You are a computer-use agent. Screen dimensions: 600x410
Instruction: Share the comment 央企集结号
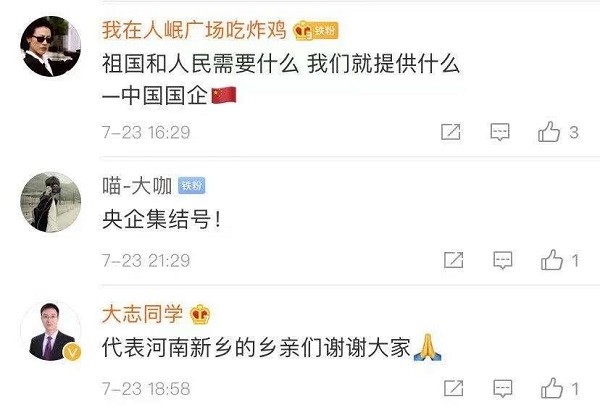click(452, 260)
